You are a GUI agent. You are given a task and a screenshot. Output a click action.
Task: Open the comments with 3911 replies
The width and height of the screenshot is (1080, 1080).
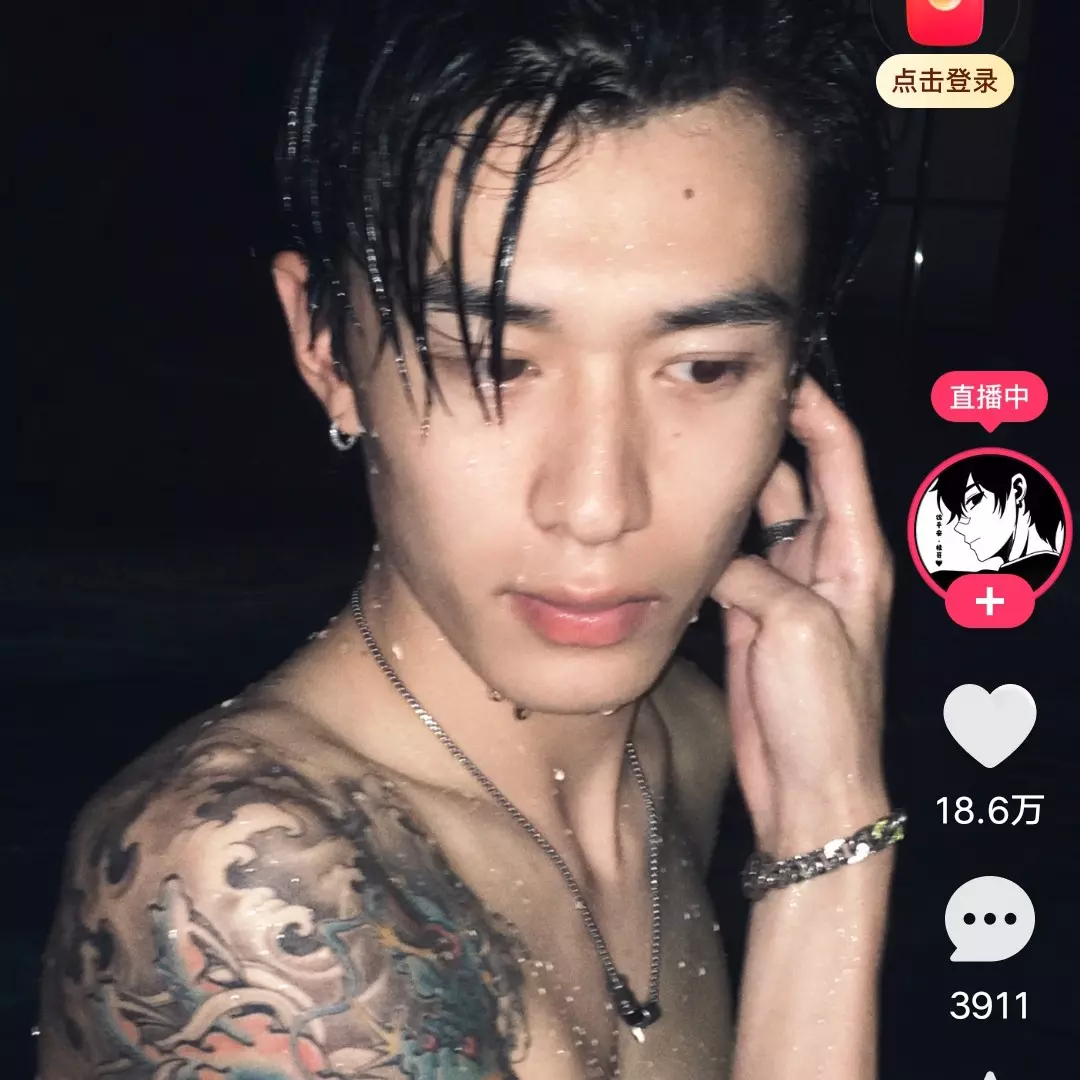point(989,920)
